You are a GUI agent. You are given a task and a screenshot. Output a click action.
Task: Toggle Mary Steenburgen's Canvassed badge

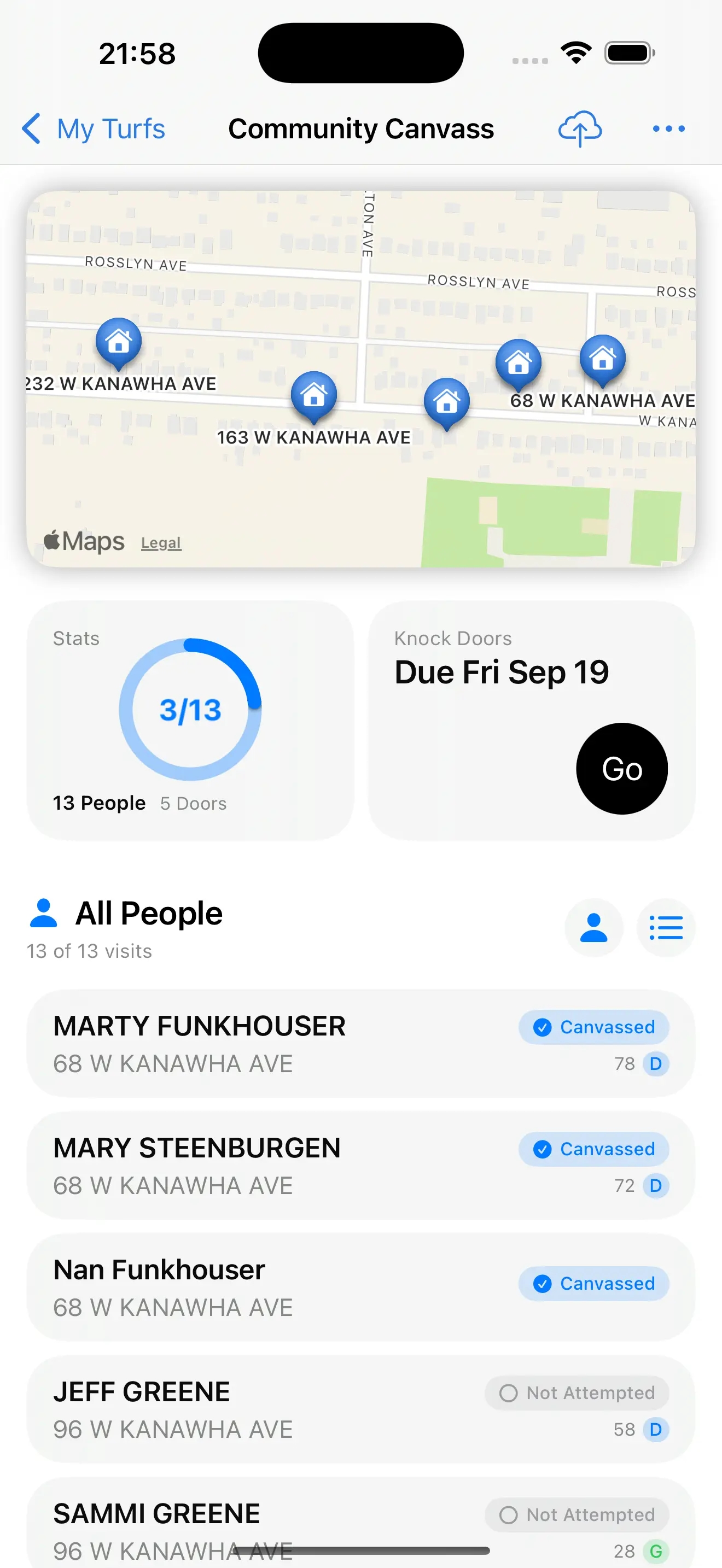(x=592, y=1149)
